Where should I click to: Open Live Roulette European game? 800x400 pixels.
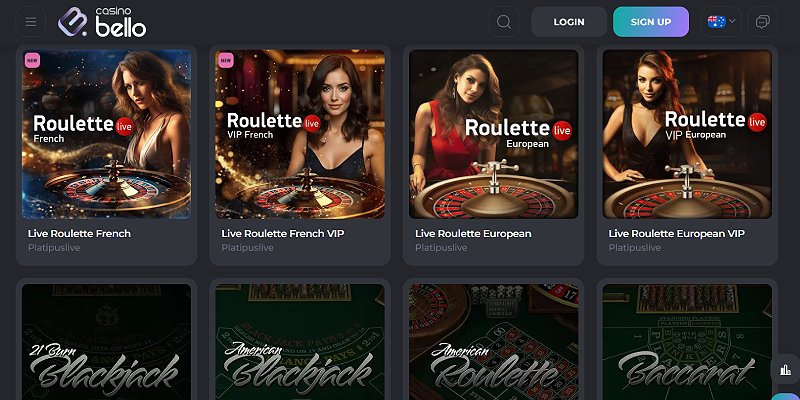493,135
